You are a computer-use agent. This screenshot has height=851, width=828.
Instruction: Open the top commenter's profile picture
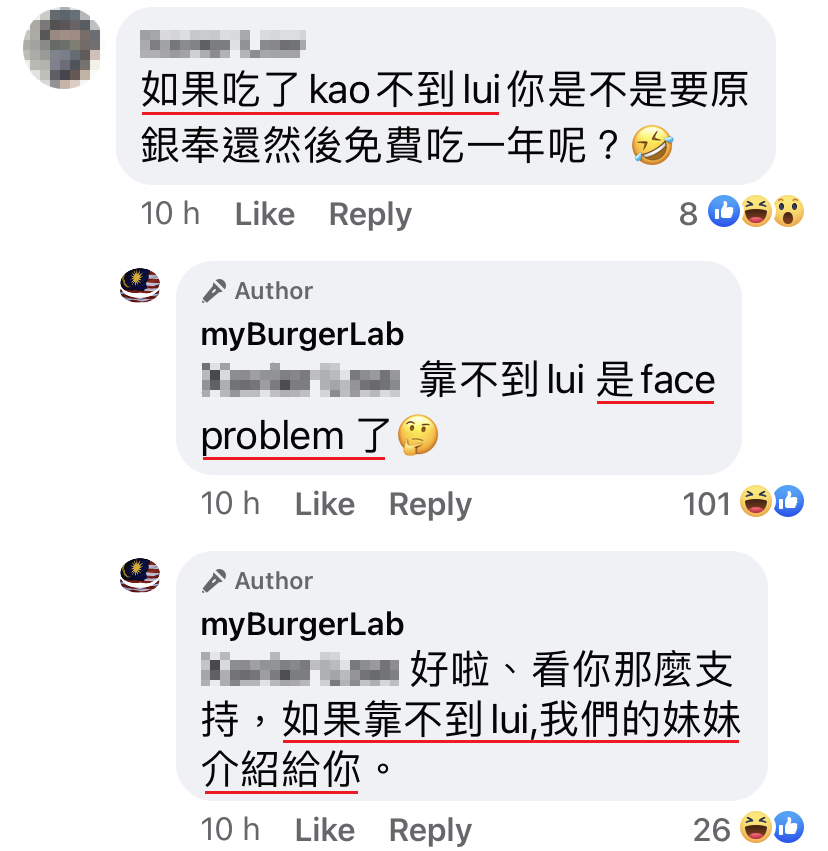coord(62,48)
